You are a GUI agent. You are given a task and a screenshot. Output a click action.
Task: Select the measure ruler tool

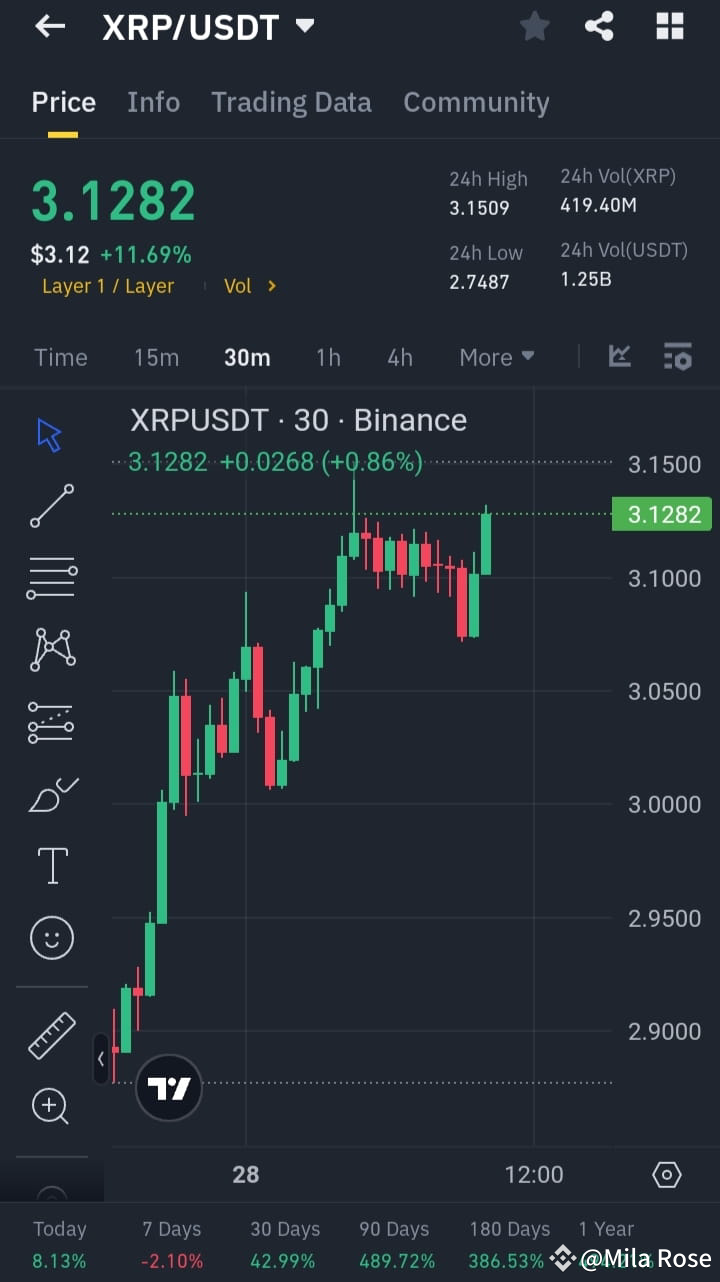pyautogui.click(x=51, y=1035)
